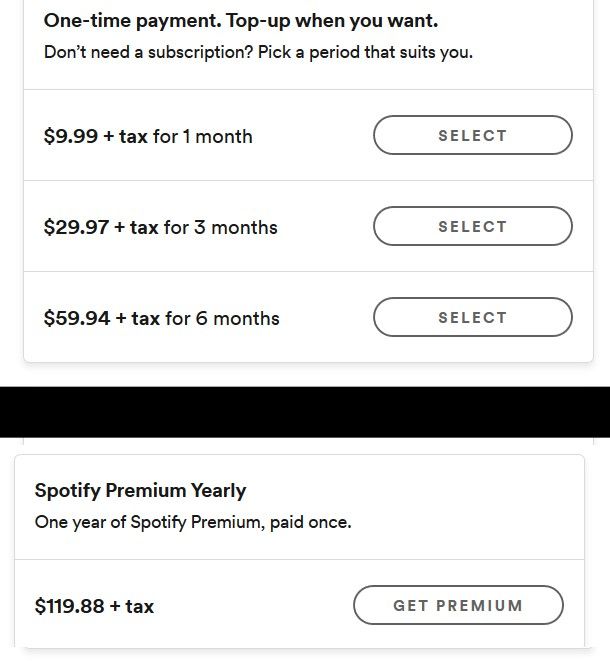Screen dimensions: 610x661
Task: Get Premium Yearly for $119.88
Action: point(457,605)
